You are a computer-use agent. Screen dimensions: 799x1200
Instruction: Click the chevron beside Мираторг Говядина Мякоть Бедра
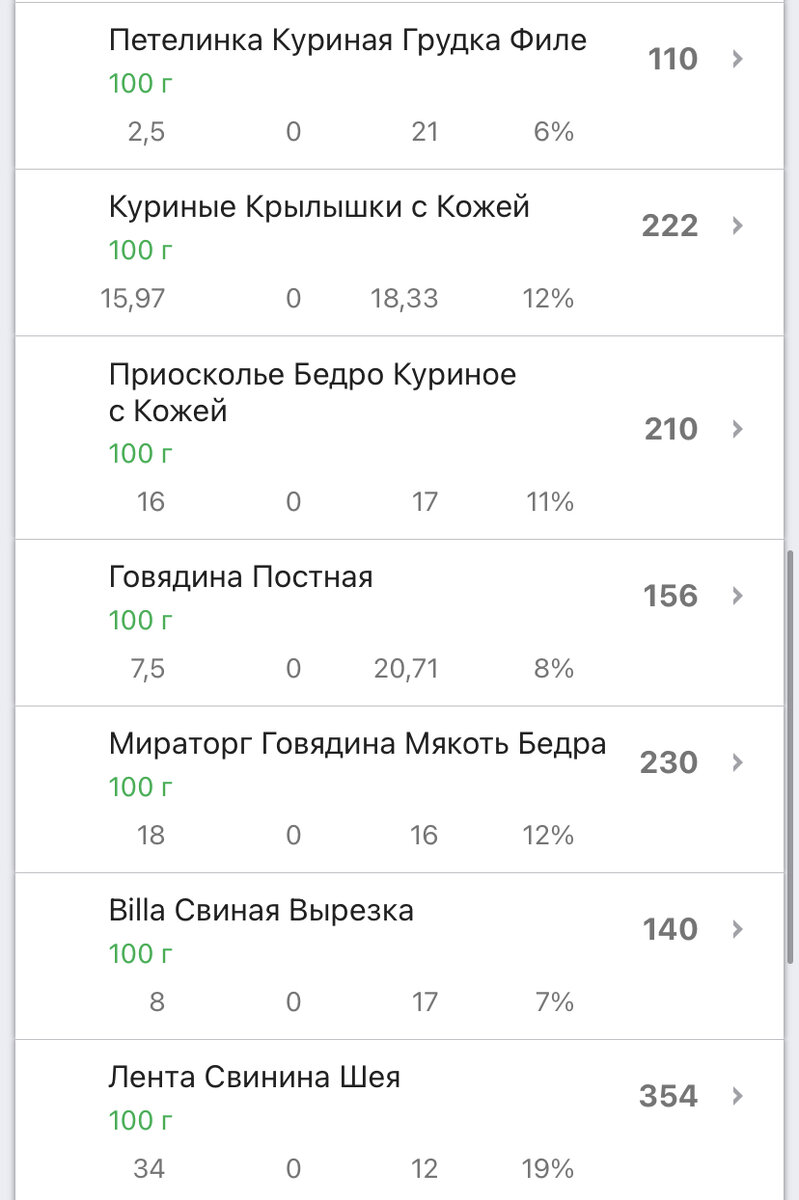(x=737, y=763)
